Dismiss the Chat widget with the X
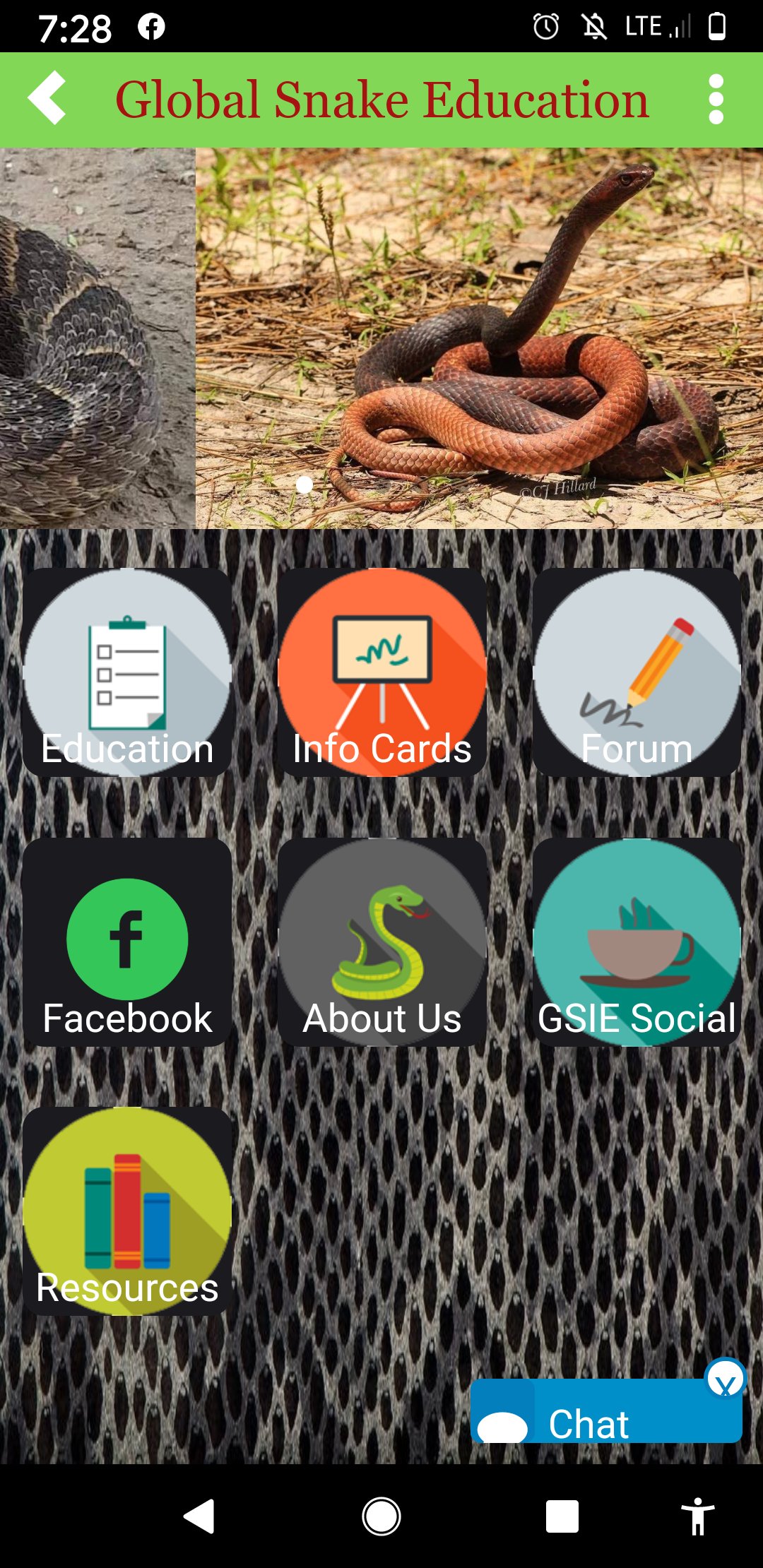This screenshot has height=1568, width=763. click(727, 1377)
